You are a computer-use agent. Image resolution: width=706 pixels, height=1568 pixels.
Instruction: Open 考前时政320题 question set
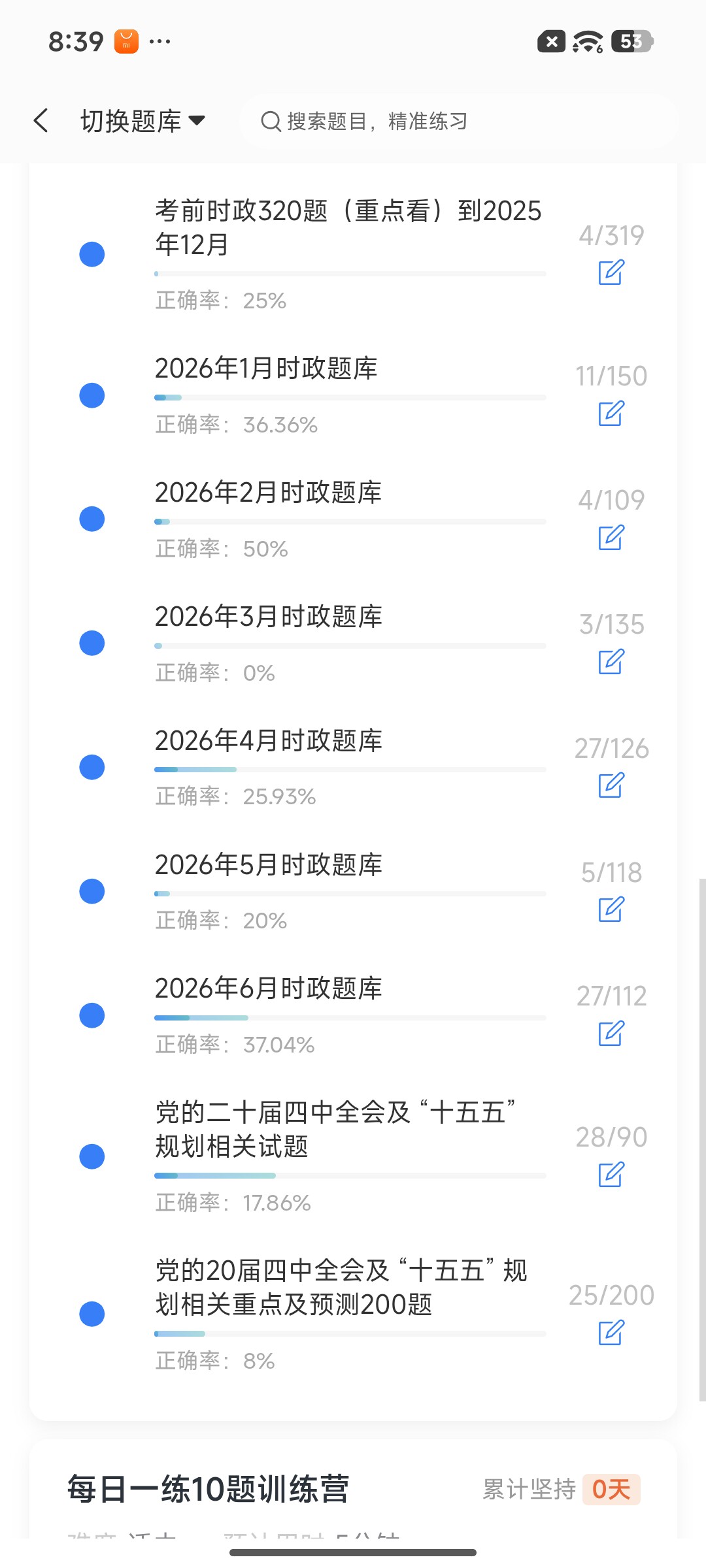pyautogui.click(x=353, y=255)
